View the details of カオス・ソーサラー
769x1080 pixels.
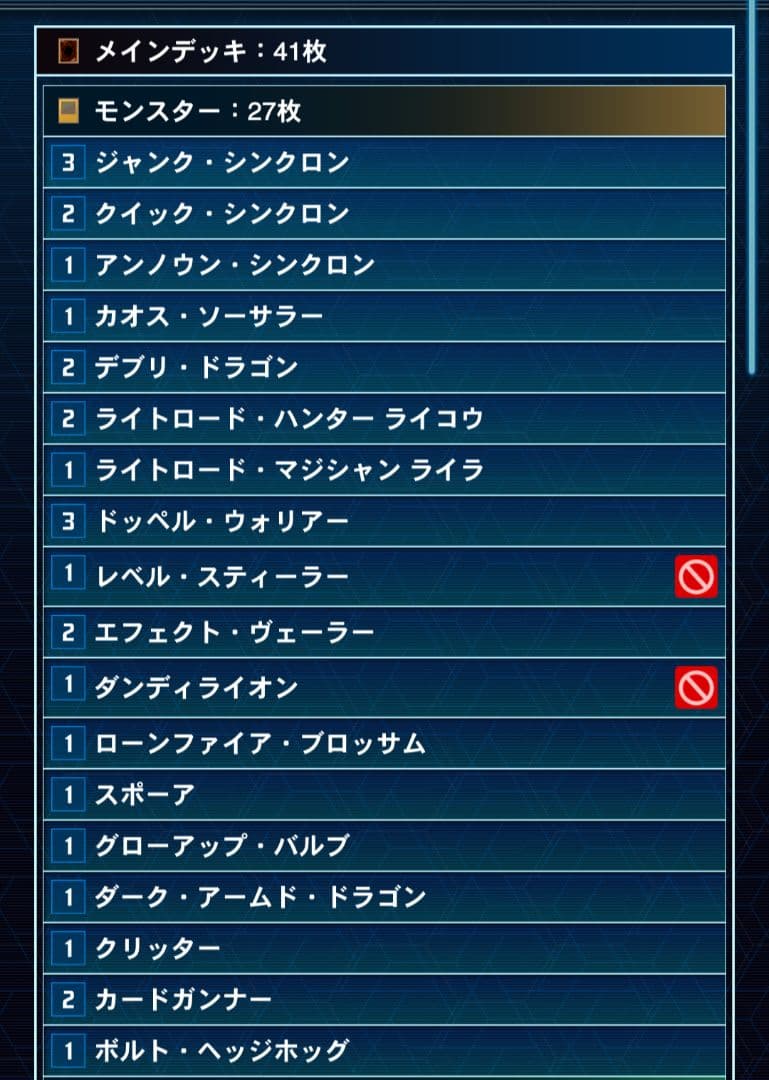209,316
